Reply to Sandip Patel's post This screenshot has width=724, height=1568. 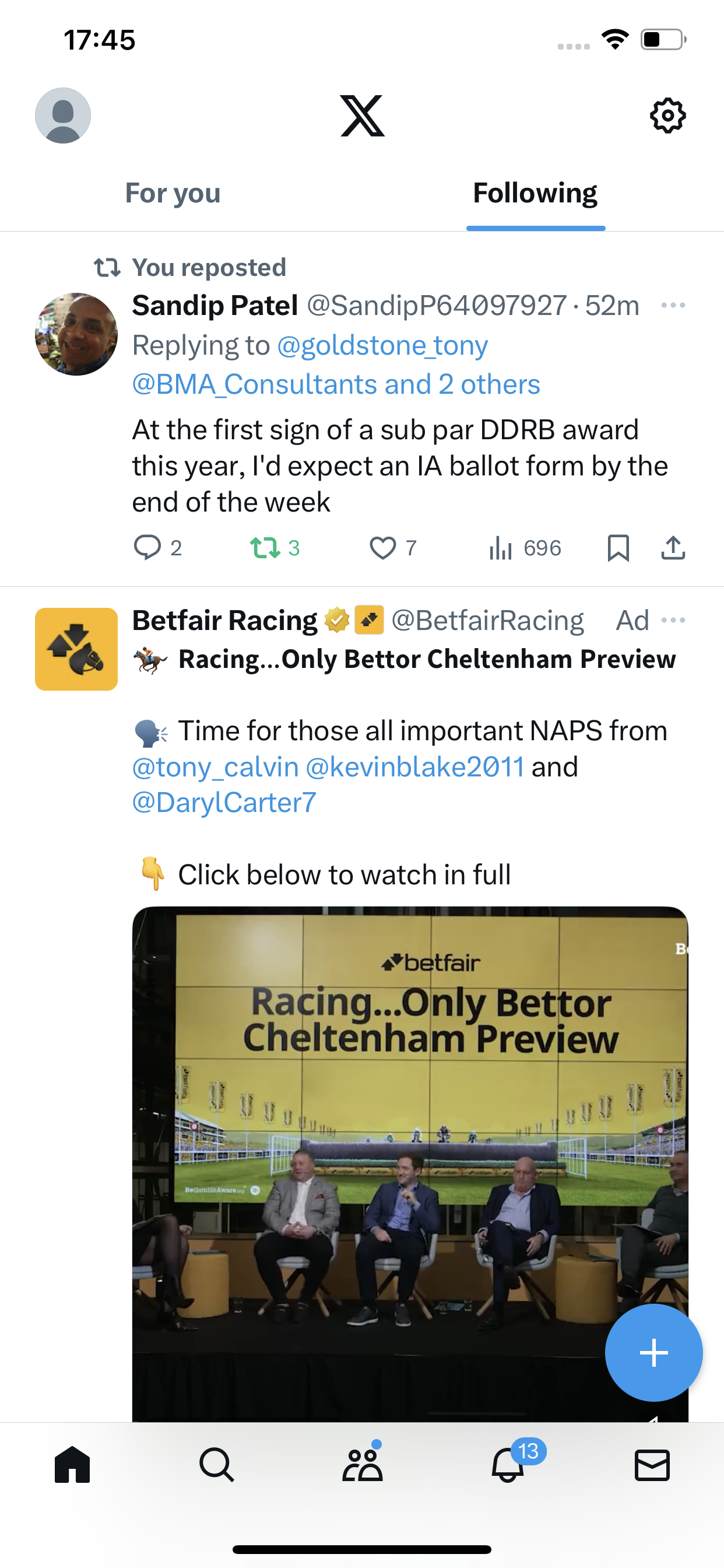157,547
